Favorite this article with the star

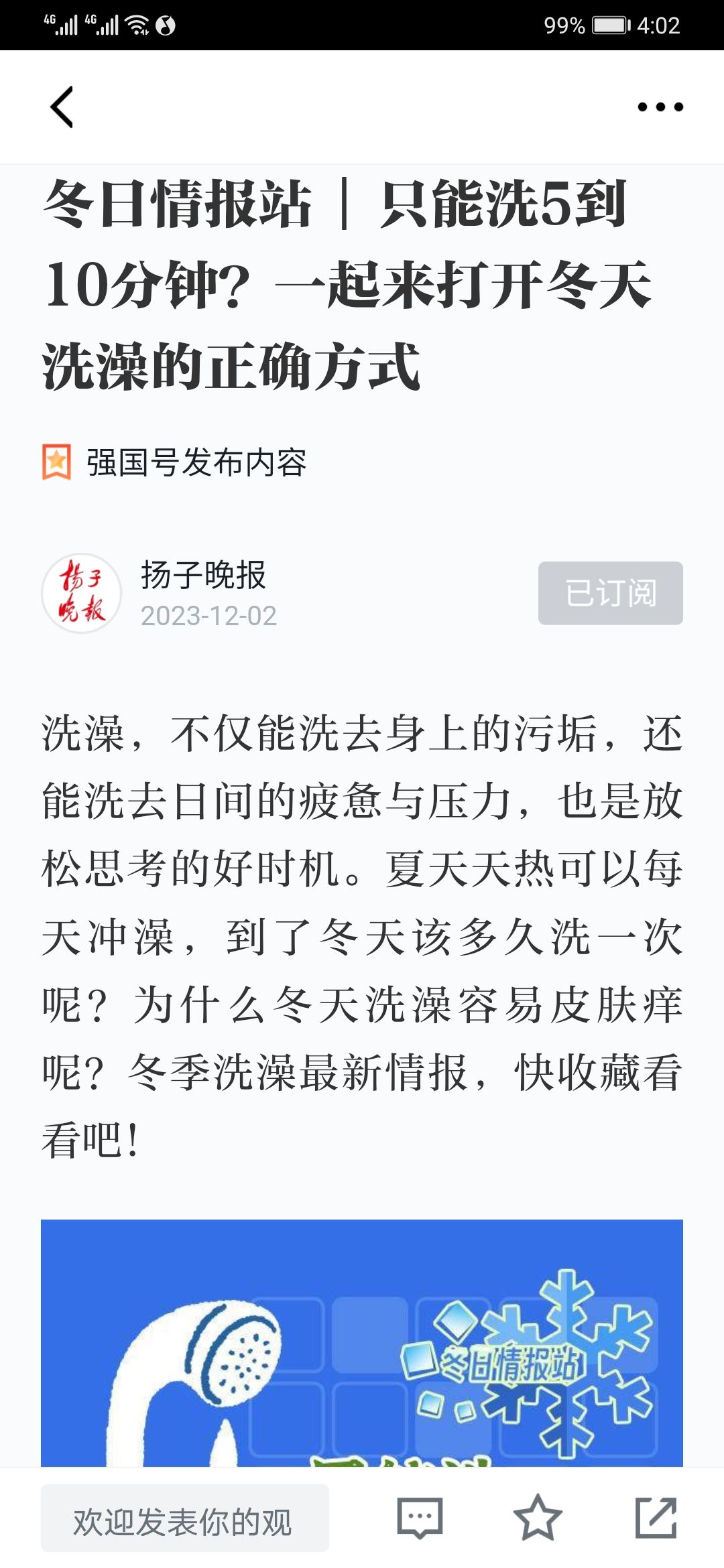coord(538,1518)
